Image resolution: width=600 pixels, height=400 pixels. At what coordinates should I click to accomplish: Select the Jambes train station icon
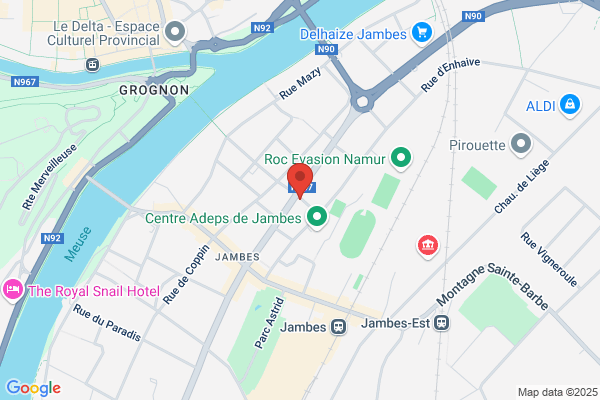[338, 327]
